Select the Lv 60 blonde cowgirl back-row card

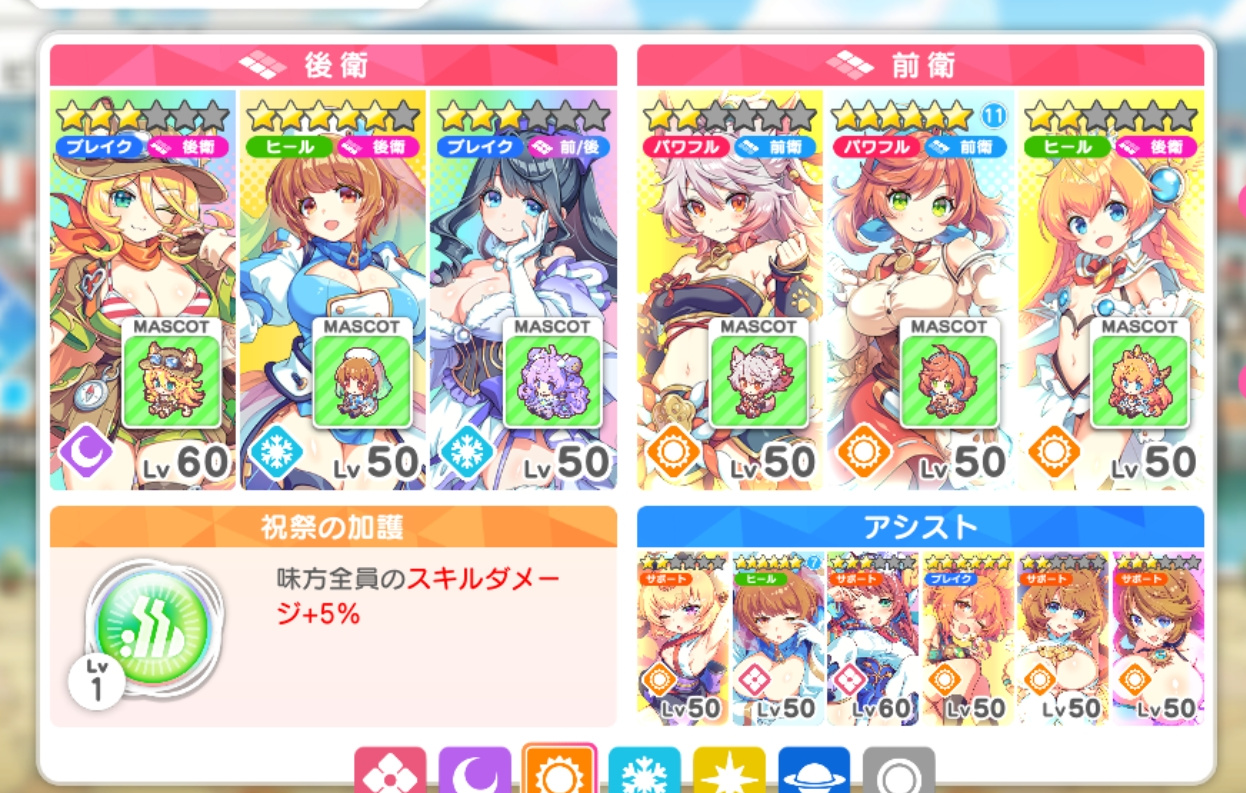[x=142, y=290]
